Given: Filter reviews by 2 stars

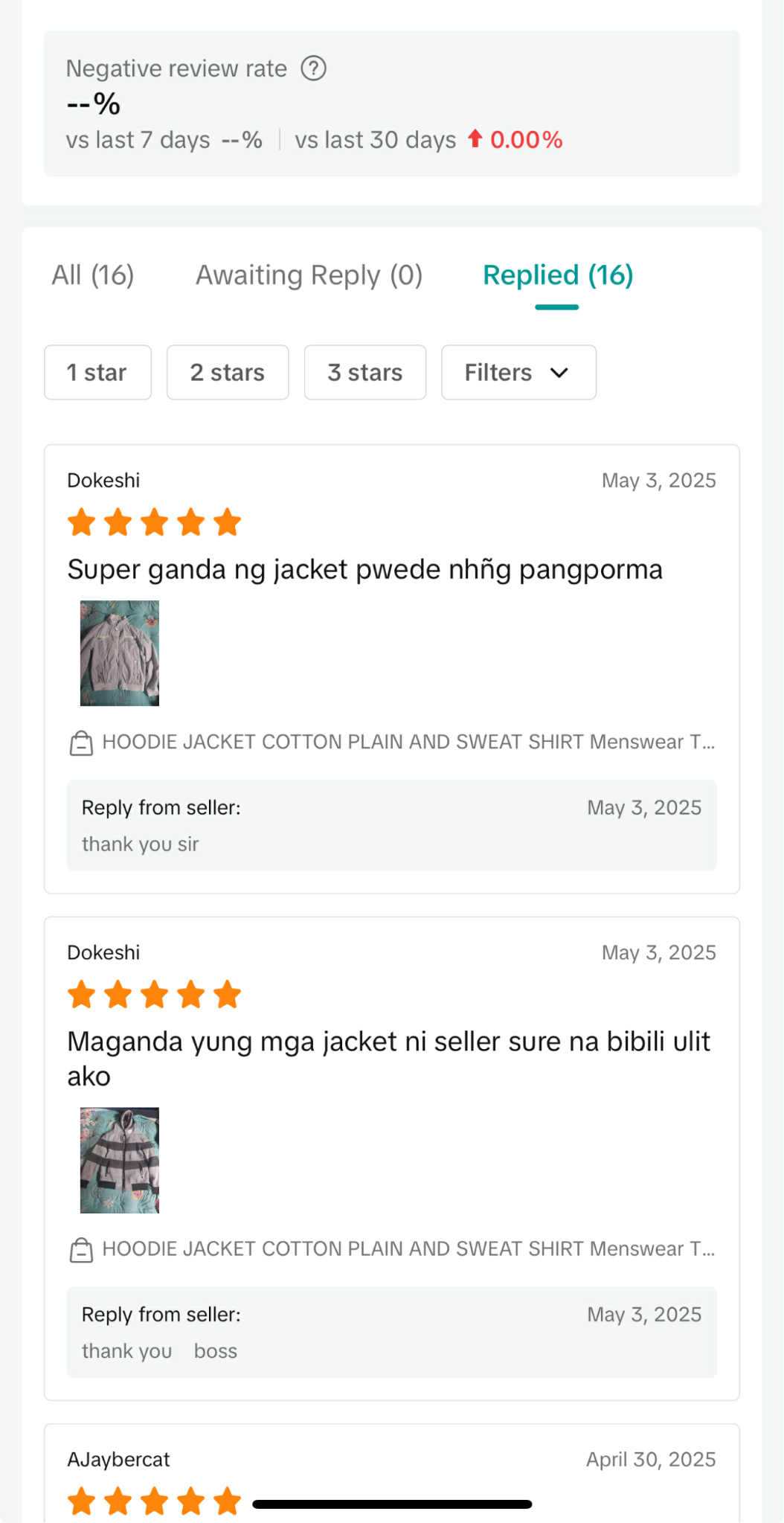Looking at the screenshot, I should 228,372.
